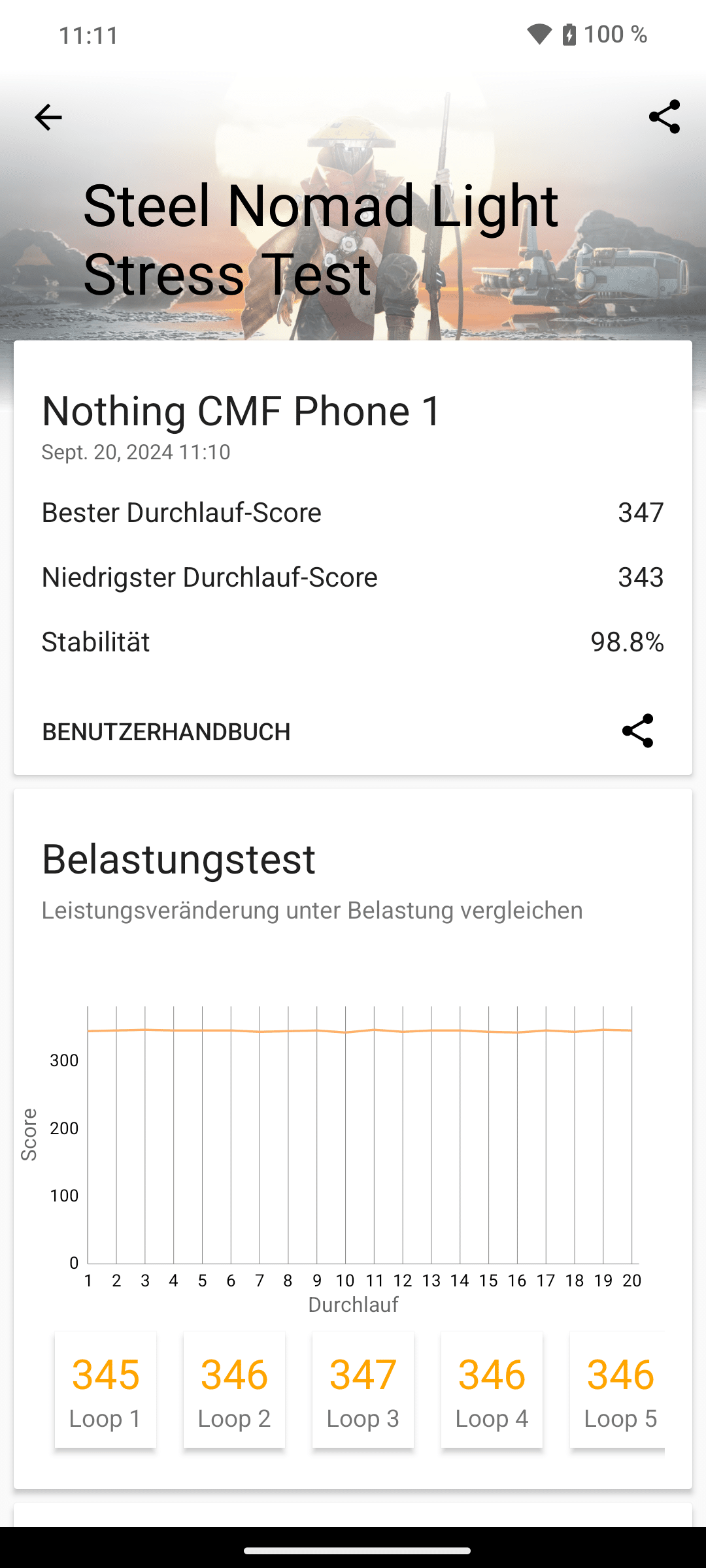Viewport: 706px width, 1568px height.
Task: Select the Loop 3 score card
Action: [363, 1390]
